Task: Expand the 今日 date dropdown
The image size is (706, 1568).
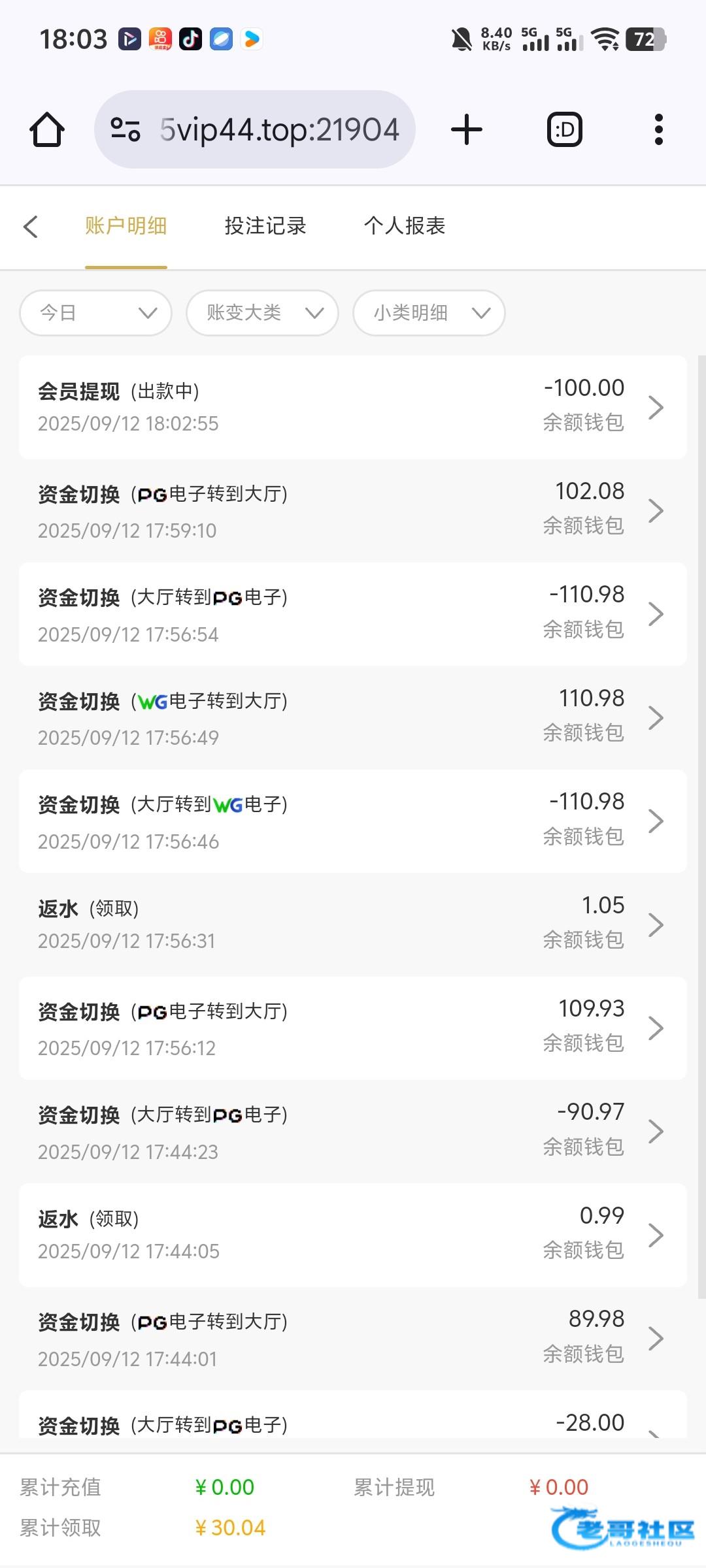Action: point(96,313)
